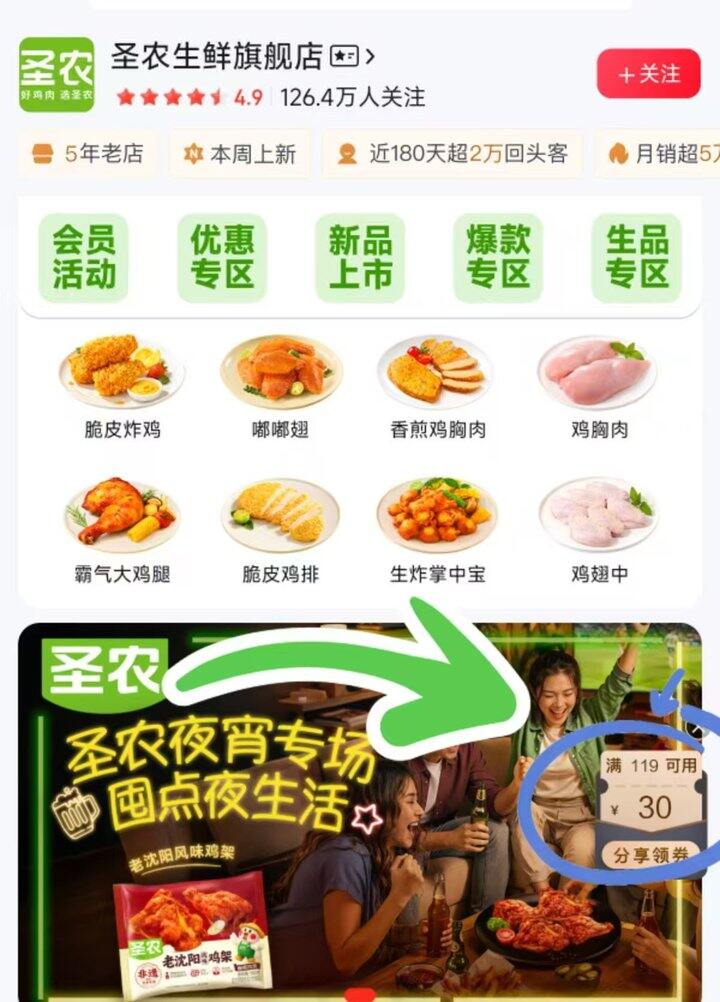Open 优惠专区 section
Viewport: 720px width, 1002px height.
(x=222, y=258)
